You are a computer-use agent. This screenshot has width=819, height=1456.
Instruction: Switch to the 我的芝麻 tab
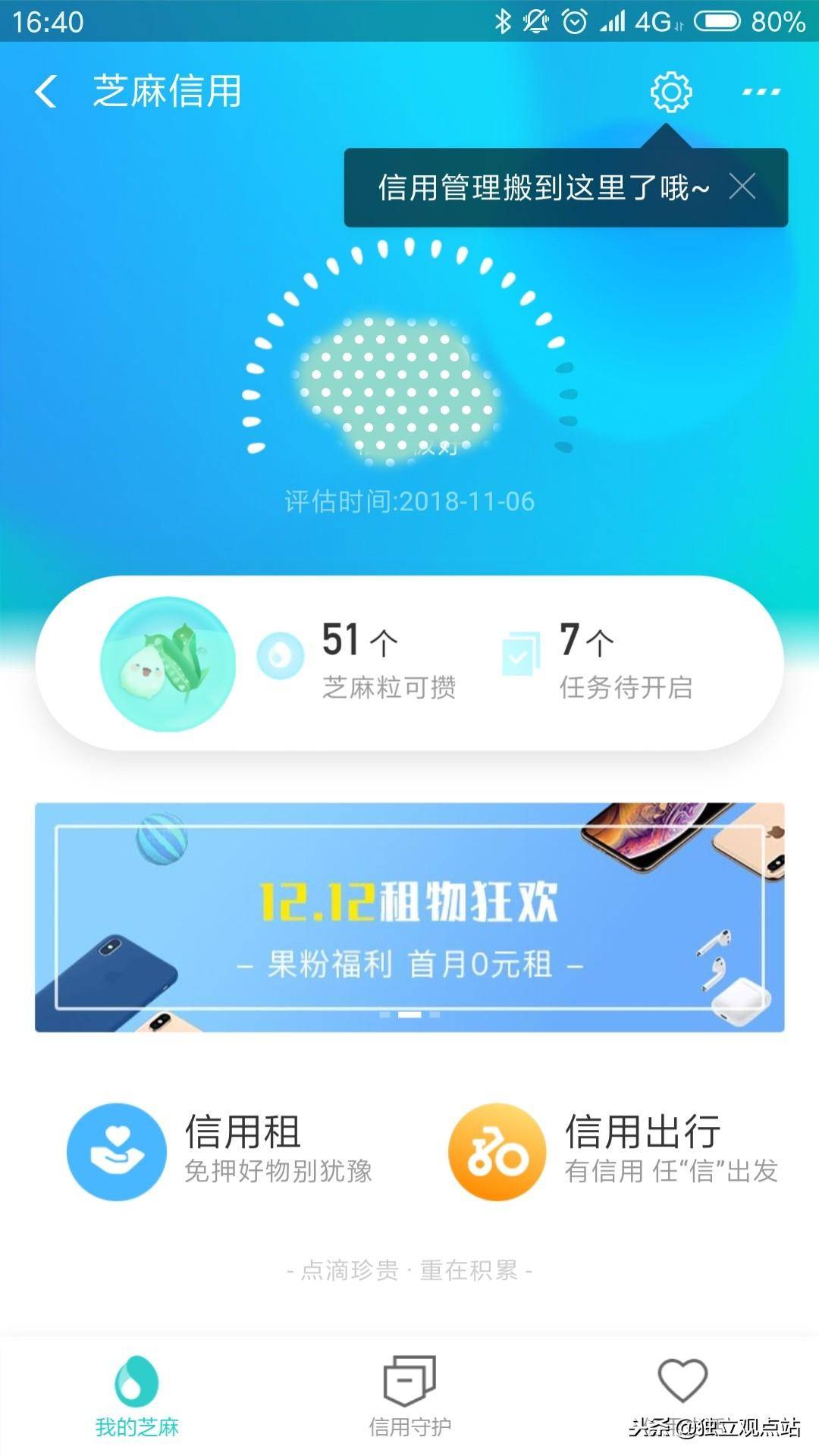point(135,1399)
